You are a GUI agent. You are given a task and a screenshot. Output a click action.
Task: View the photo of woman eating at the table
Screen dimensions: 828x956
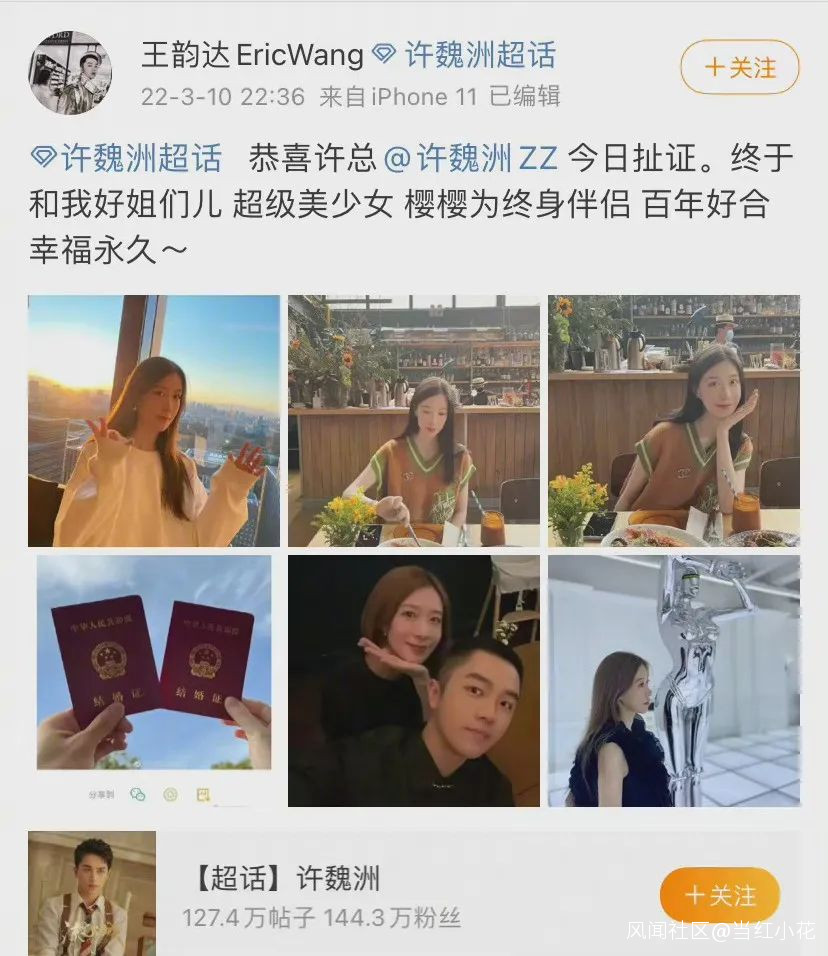413,421
